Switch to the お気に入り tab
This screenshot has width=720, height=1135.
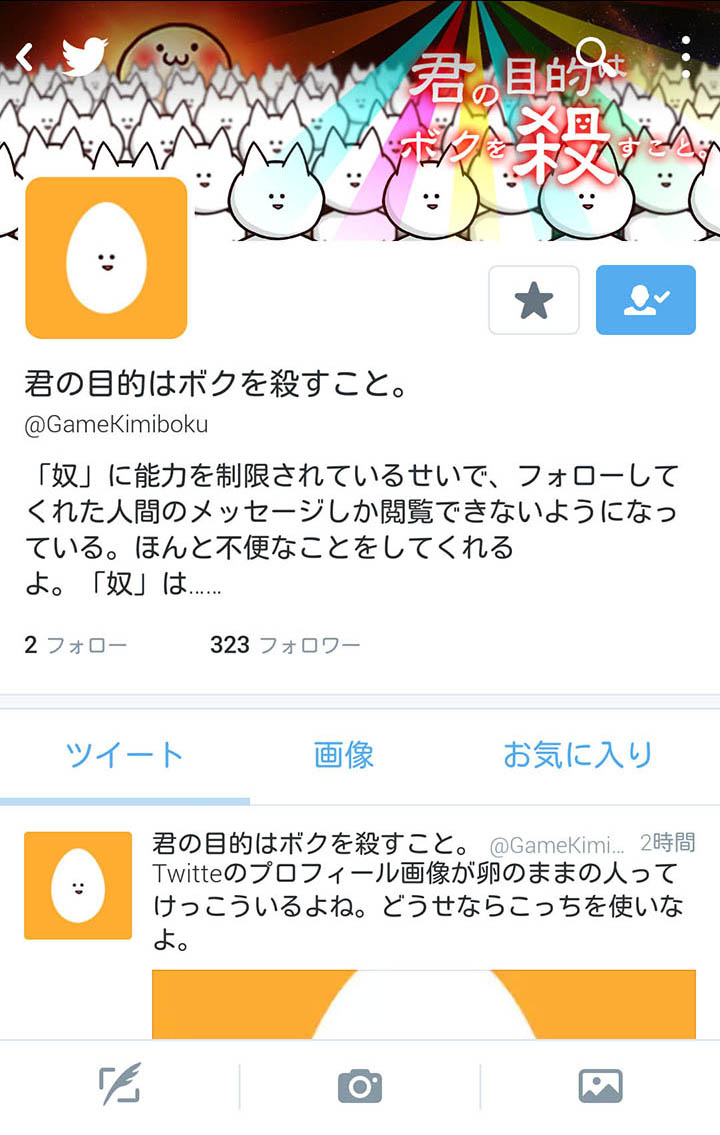(577, 755)
